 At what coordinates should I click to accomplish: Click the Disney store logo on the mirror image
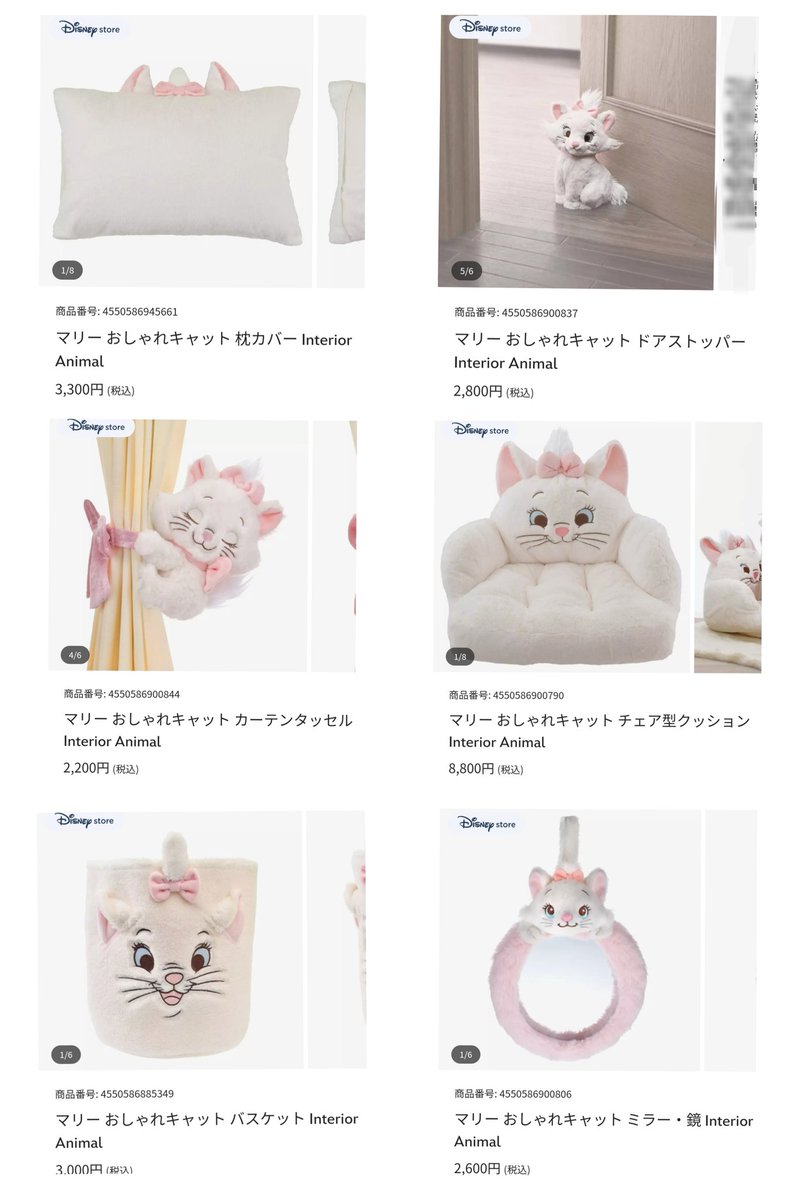click(x=485, y=823)
